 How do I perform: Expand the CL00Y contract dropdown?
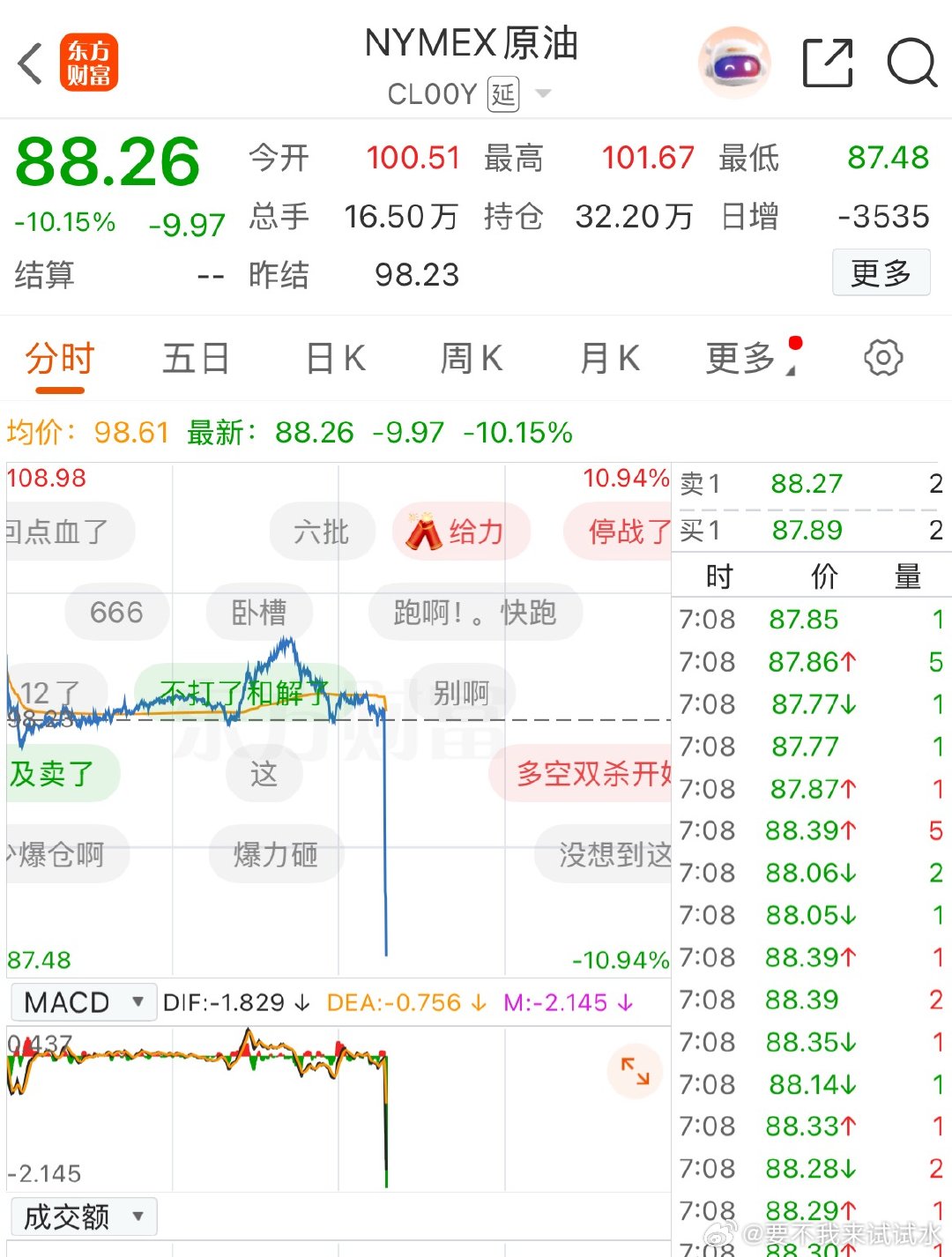544,93
